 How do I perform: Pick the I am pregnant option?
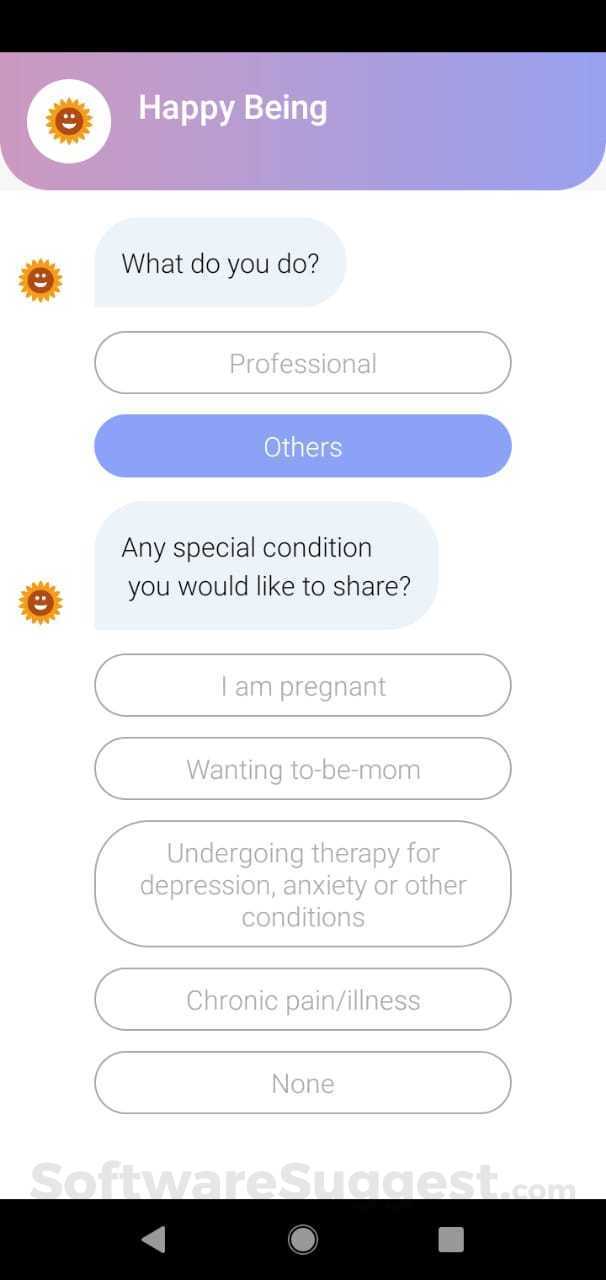pyautogui.click(x=302, y=686)
